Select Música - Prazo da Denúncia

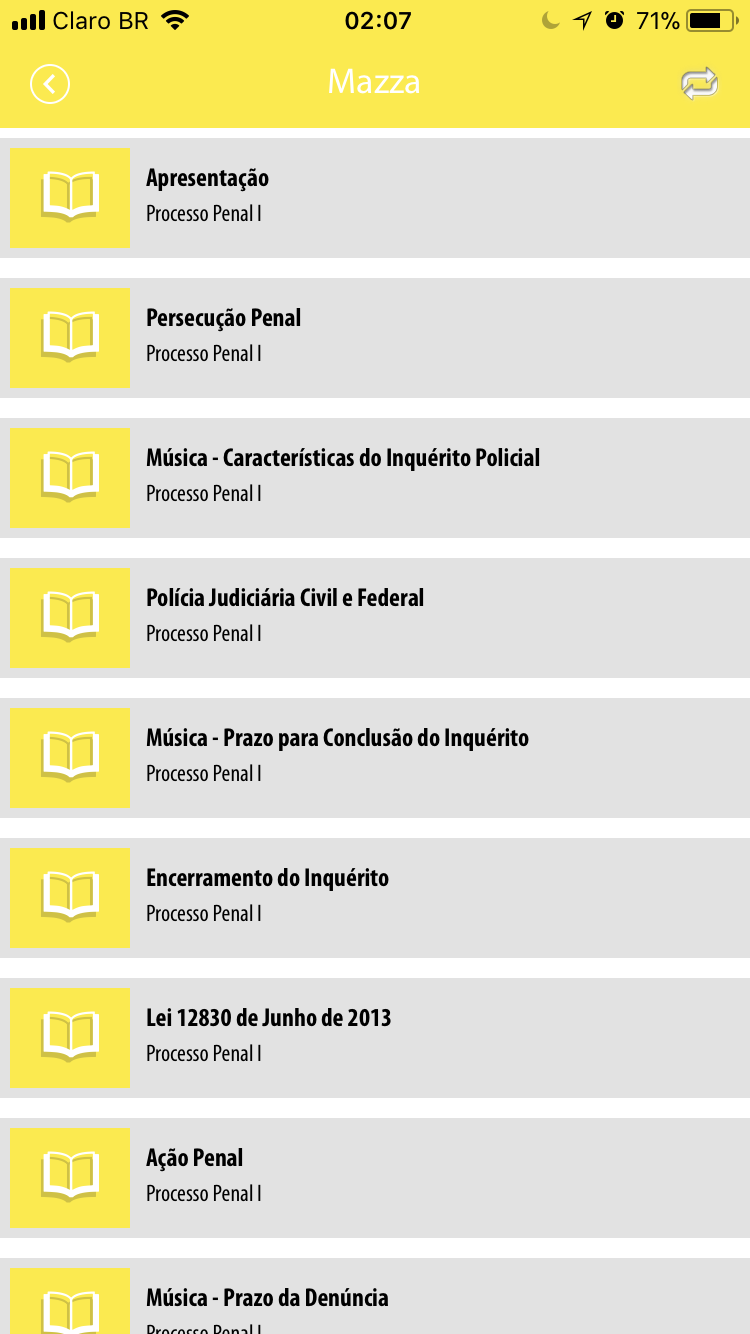(375, 1300)
